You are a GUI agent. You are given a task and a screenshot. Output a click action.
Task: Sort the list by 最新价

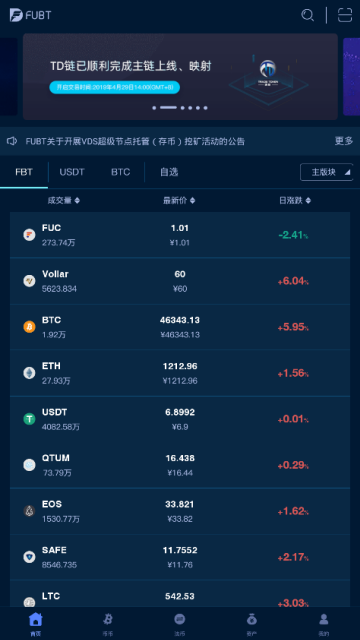(x=179, y=200)
